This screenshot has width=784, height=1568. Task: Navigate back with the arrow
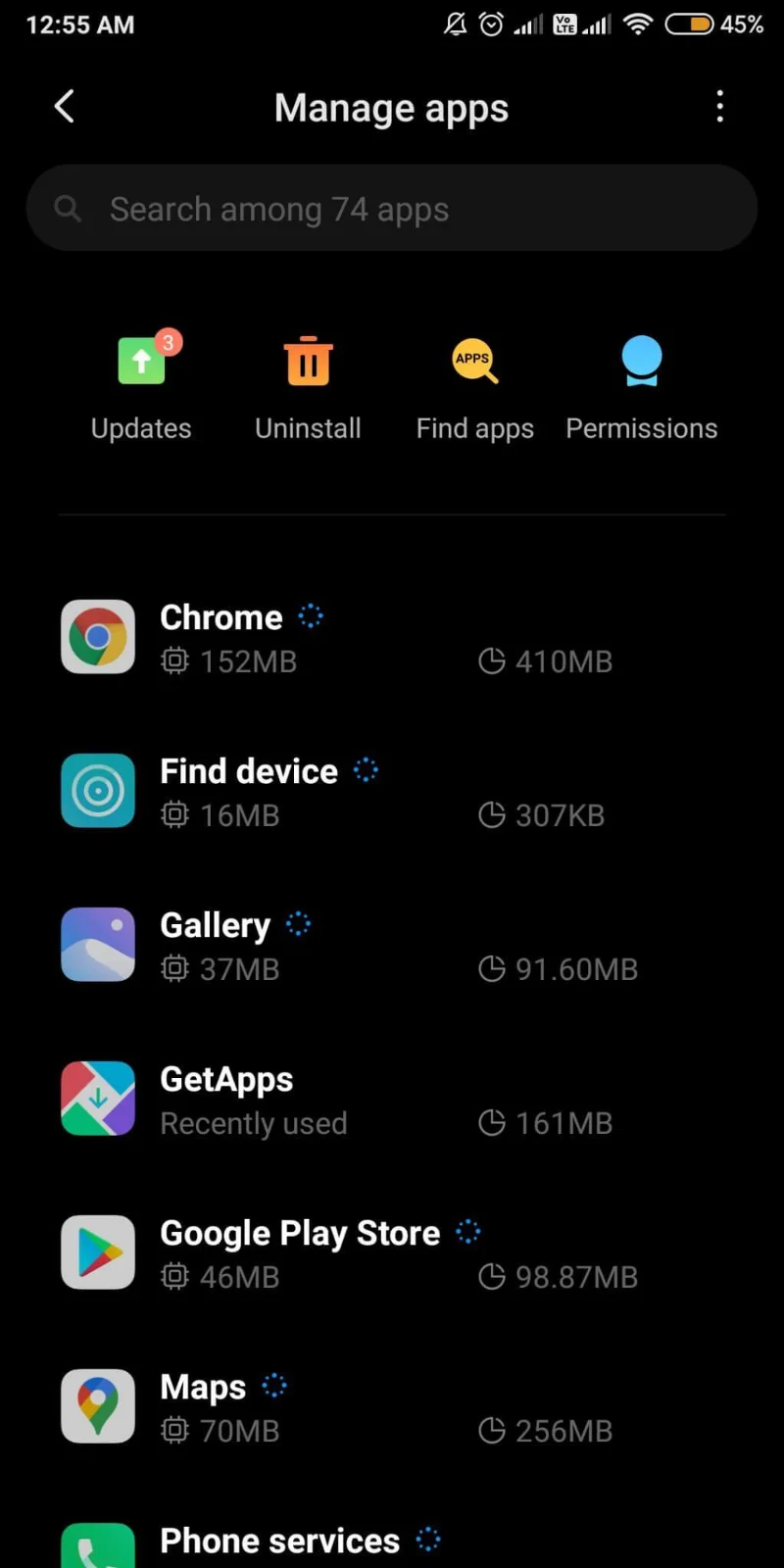click(x=64, y=106)
